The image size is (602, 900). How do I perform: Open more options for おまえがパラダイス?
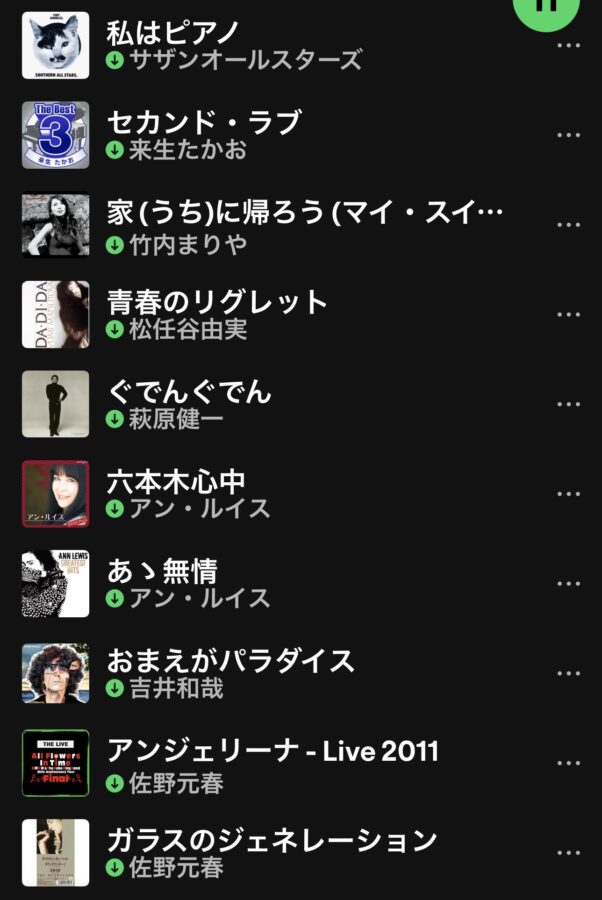coord(568,674)
